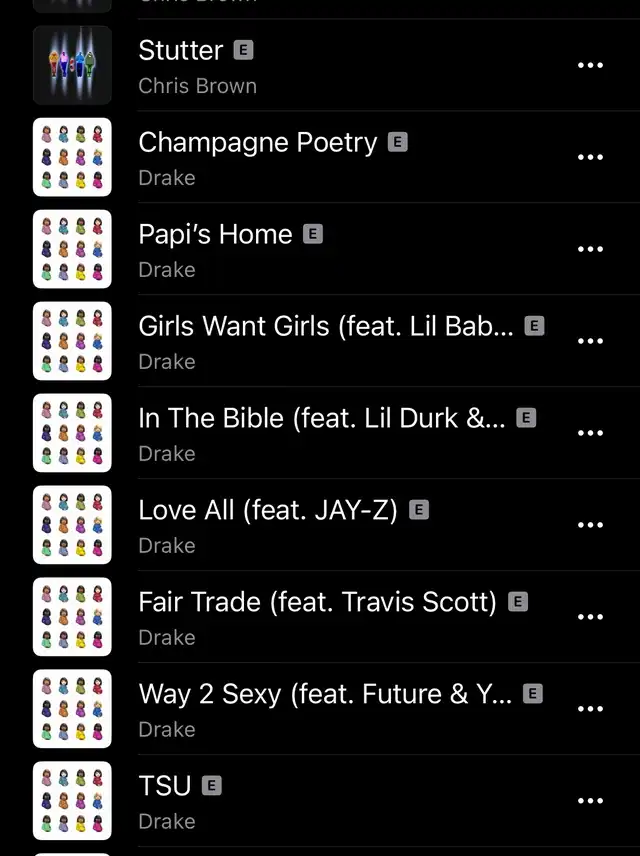
Task: Open more options for TSU
Action: click(590, 802)
